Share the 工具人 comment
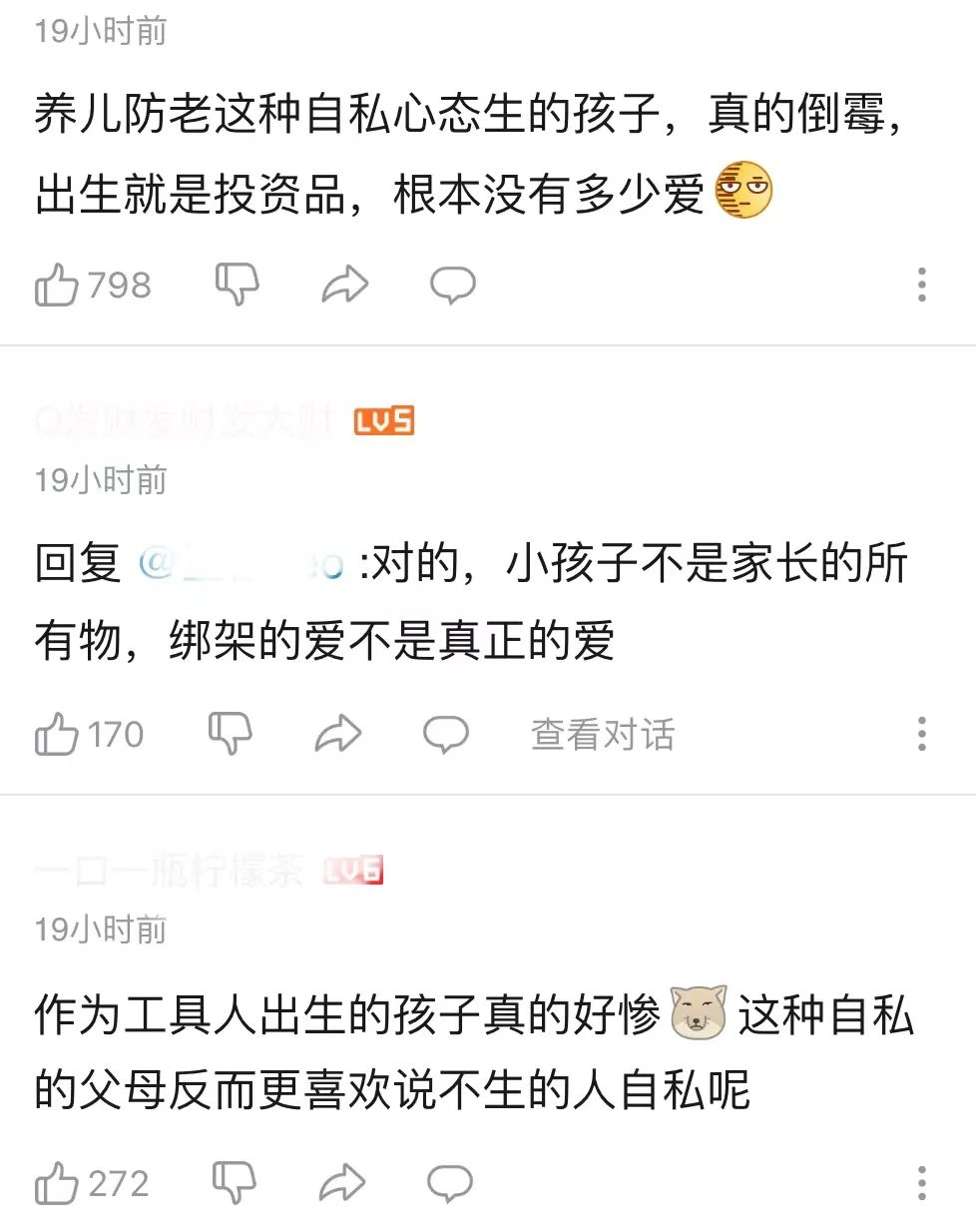Image resolution: width=976 pixels, height=1232 pixels. click(341, 1184)
